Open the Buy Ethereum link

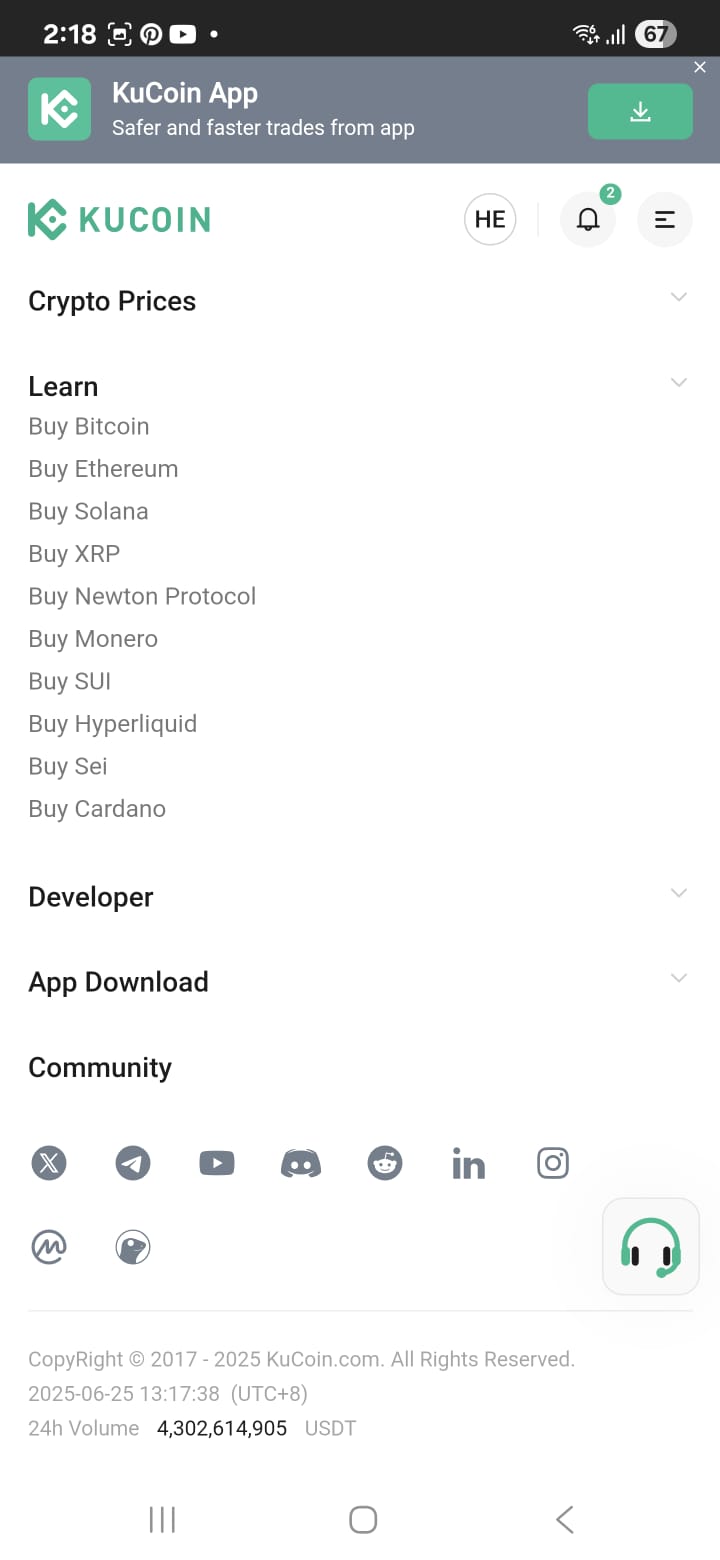pos(103,469)
